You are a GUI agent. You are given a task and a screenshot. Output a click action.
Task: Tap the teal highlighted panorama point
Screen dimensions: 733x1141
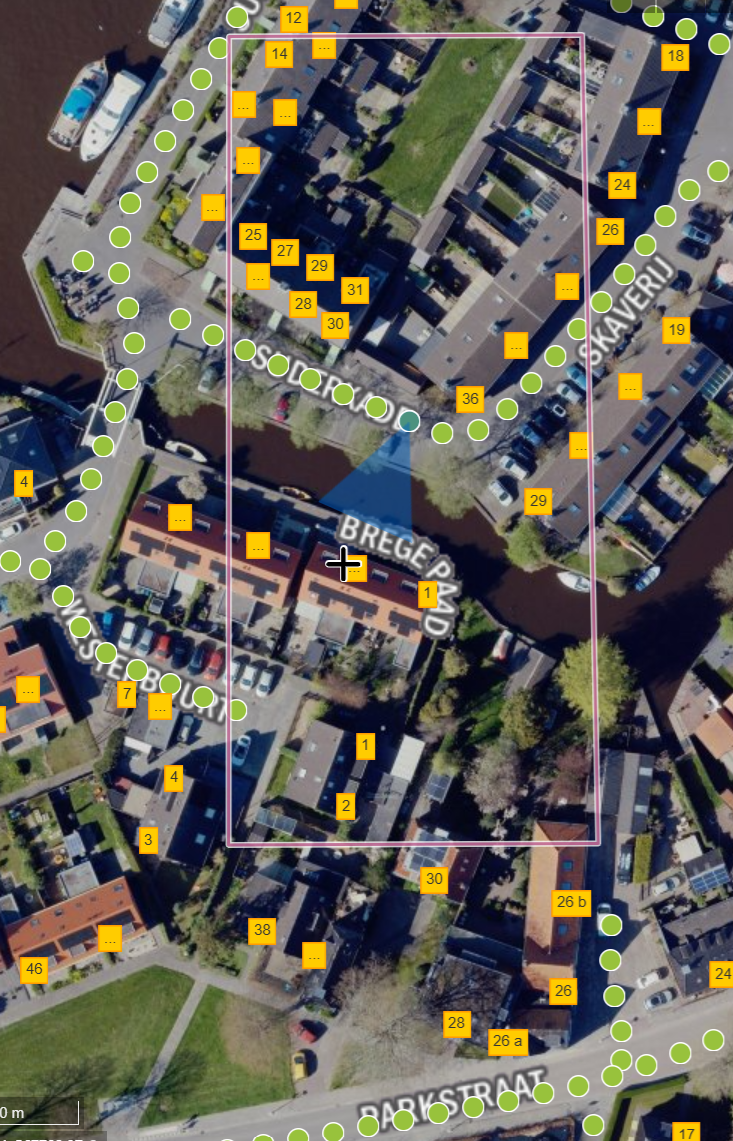click(x=409, y=421)
